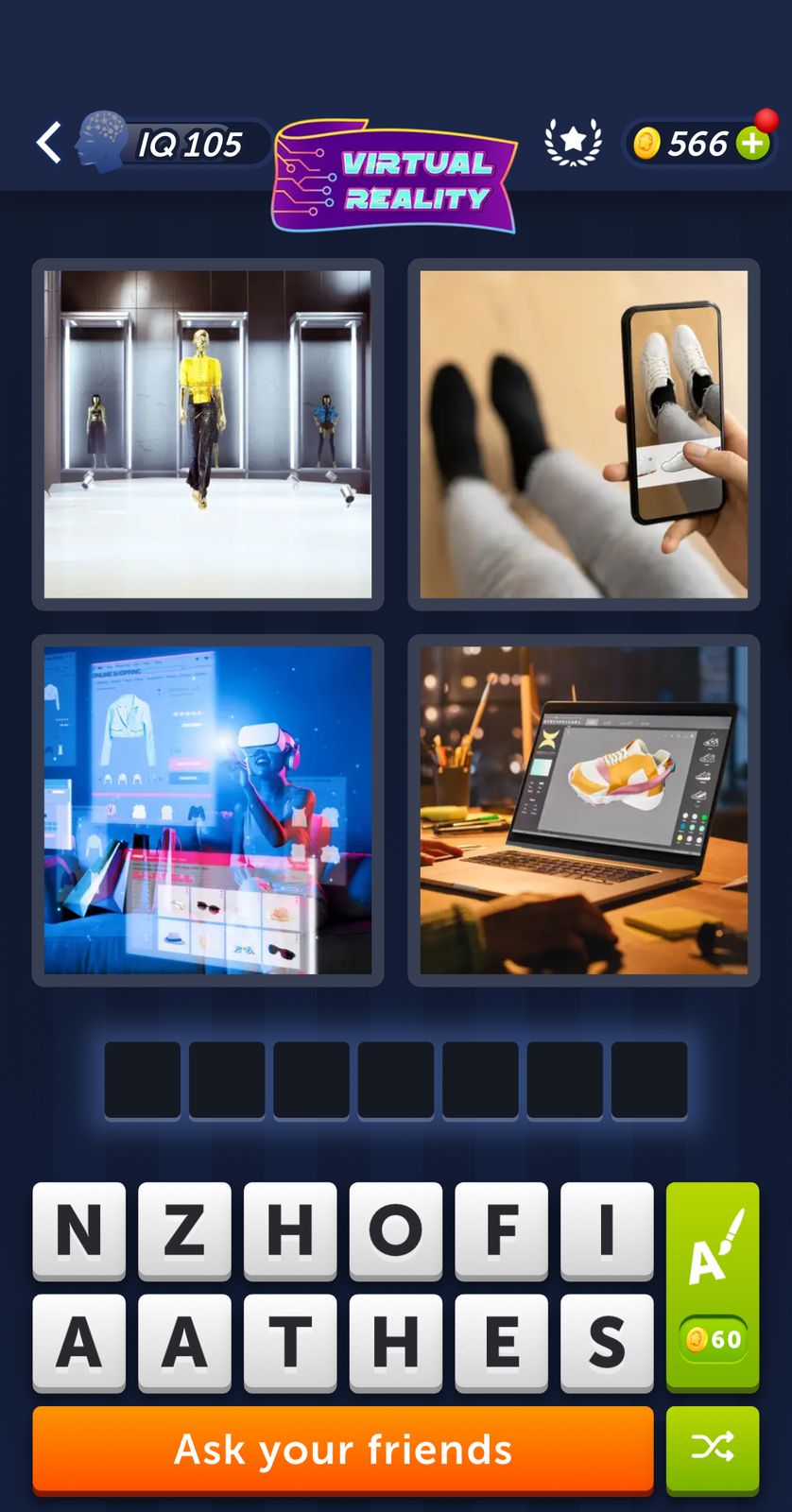Screen dimensions: 792x1512
Task: Tap the letter I tile
Action: coord(606,1229)
